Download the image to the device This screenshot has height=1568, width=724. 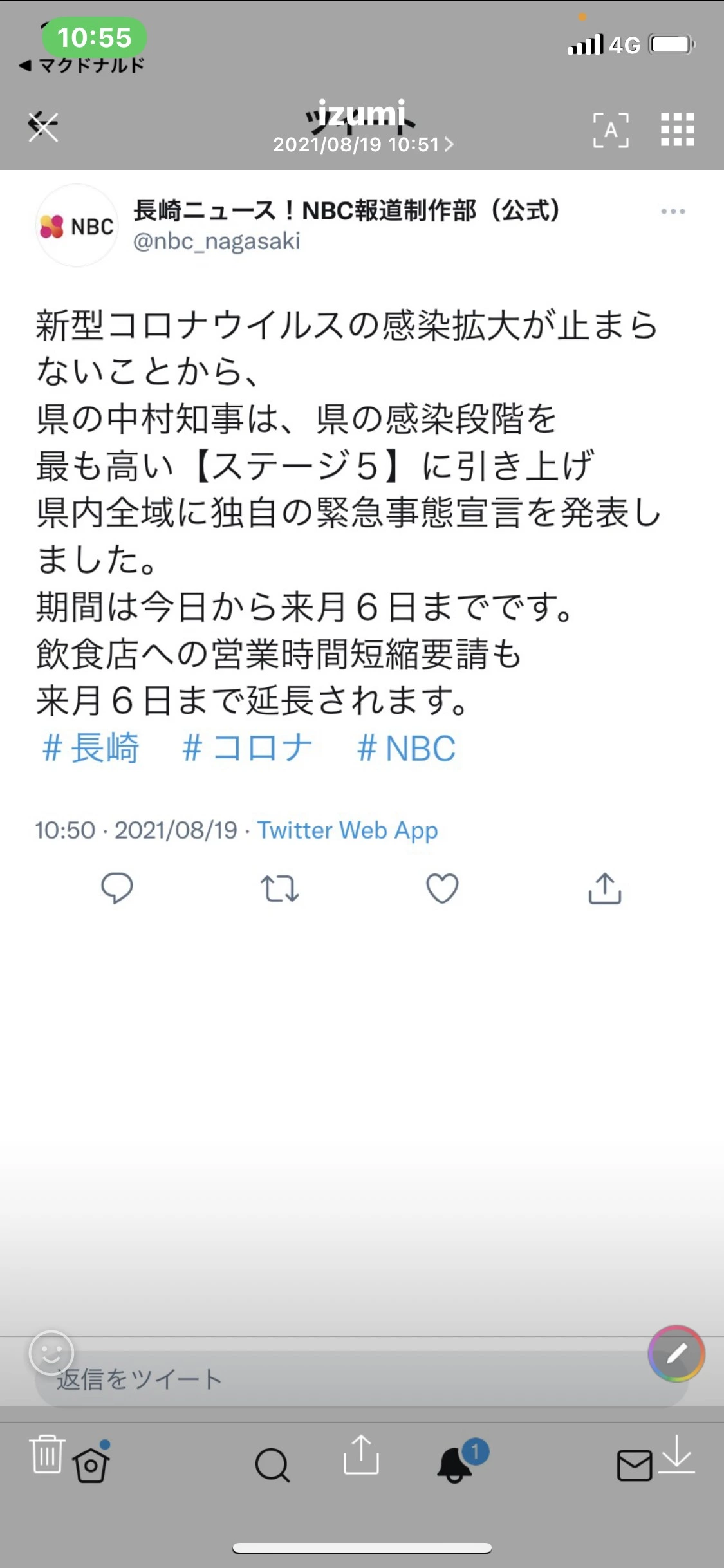[676, 1454]
